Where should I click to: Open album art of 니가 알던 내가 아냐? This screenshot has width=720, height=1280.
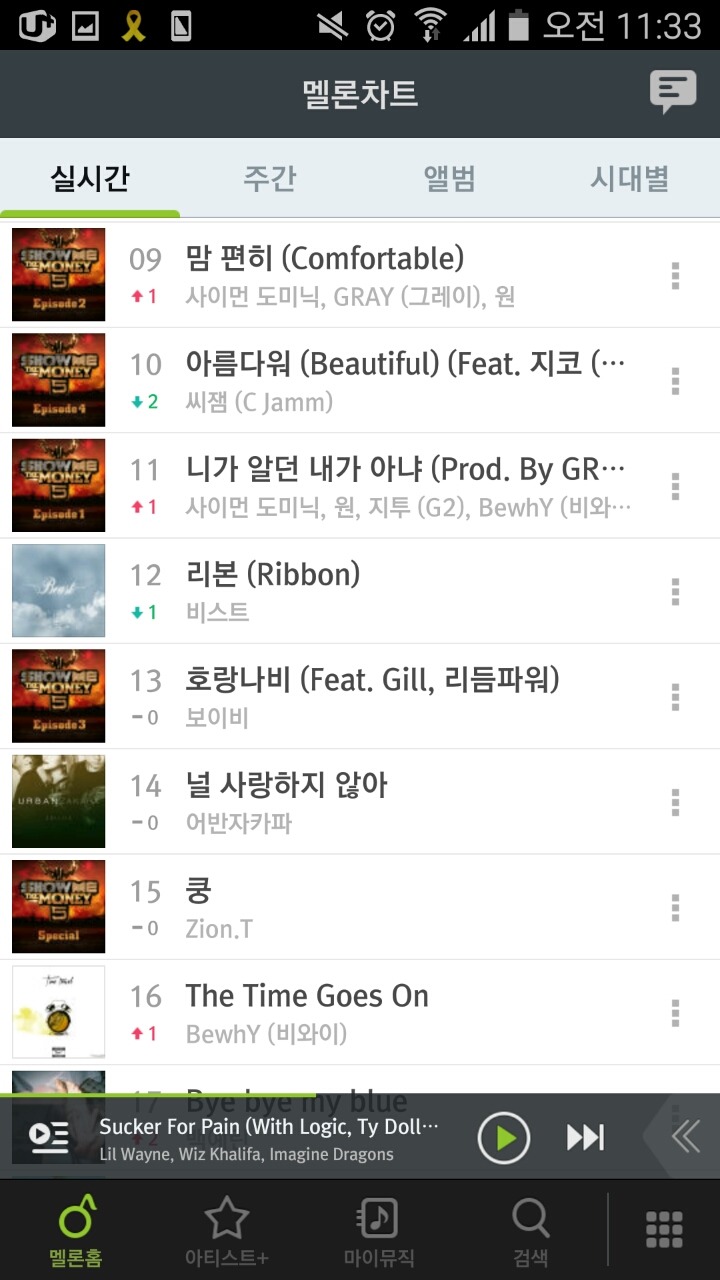(58, 485)
